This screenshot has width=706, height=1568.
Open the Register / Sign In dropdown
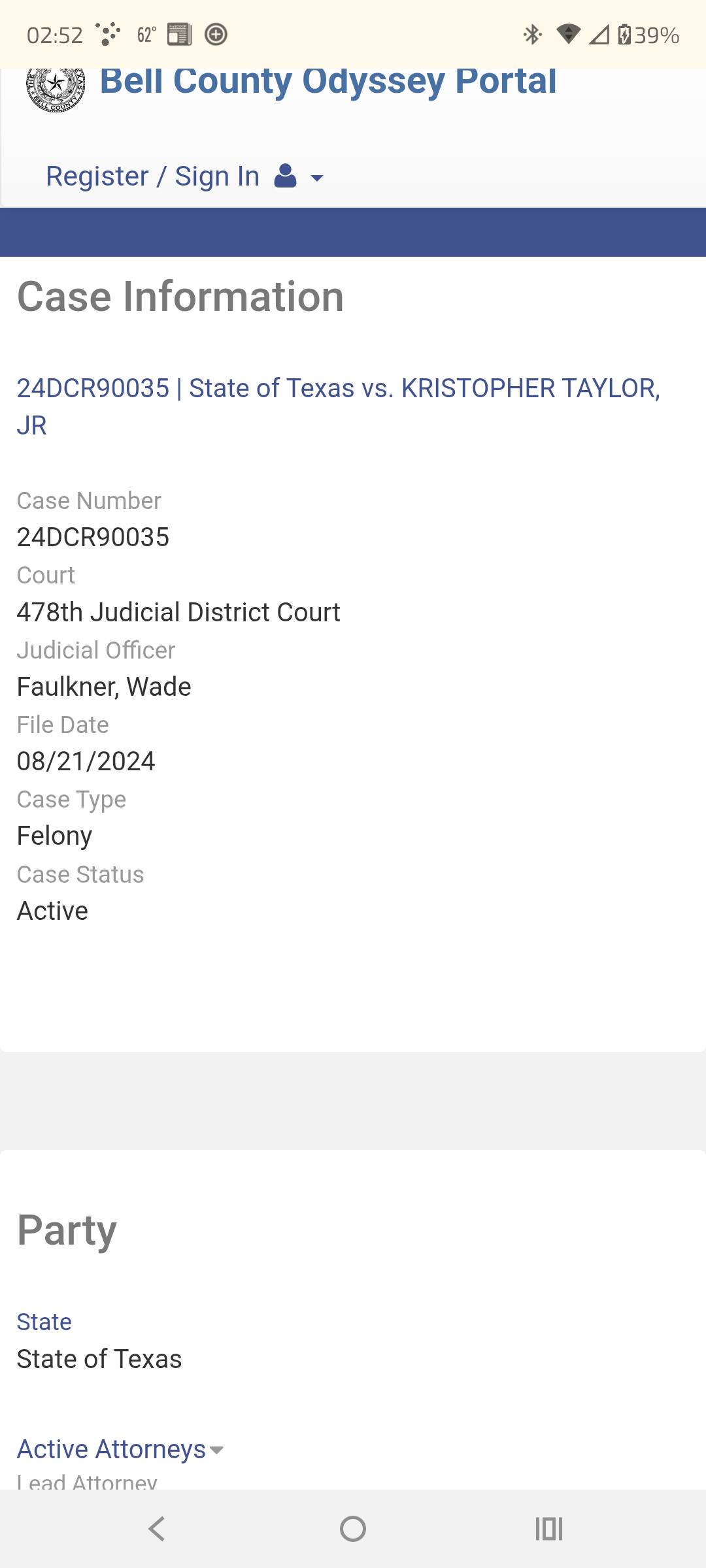click(184, 176)
